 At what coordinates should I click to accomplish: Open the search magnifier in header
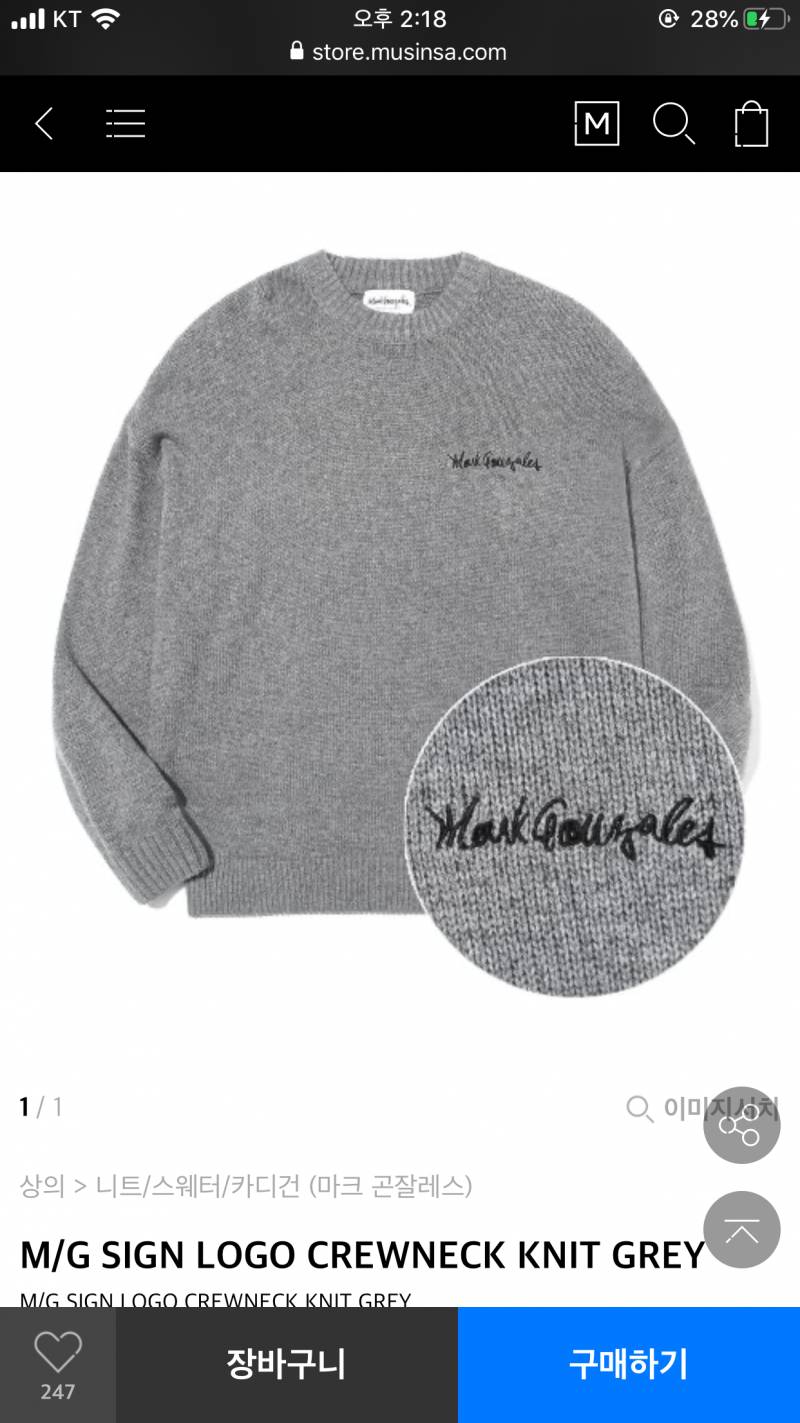tap(673, 125)
